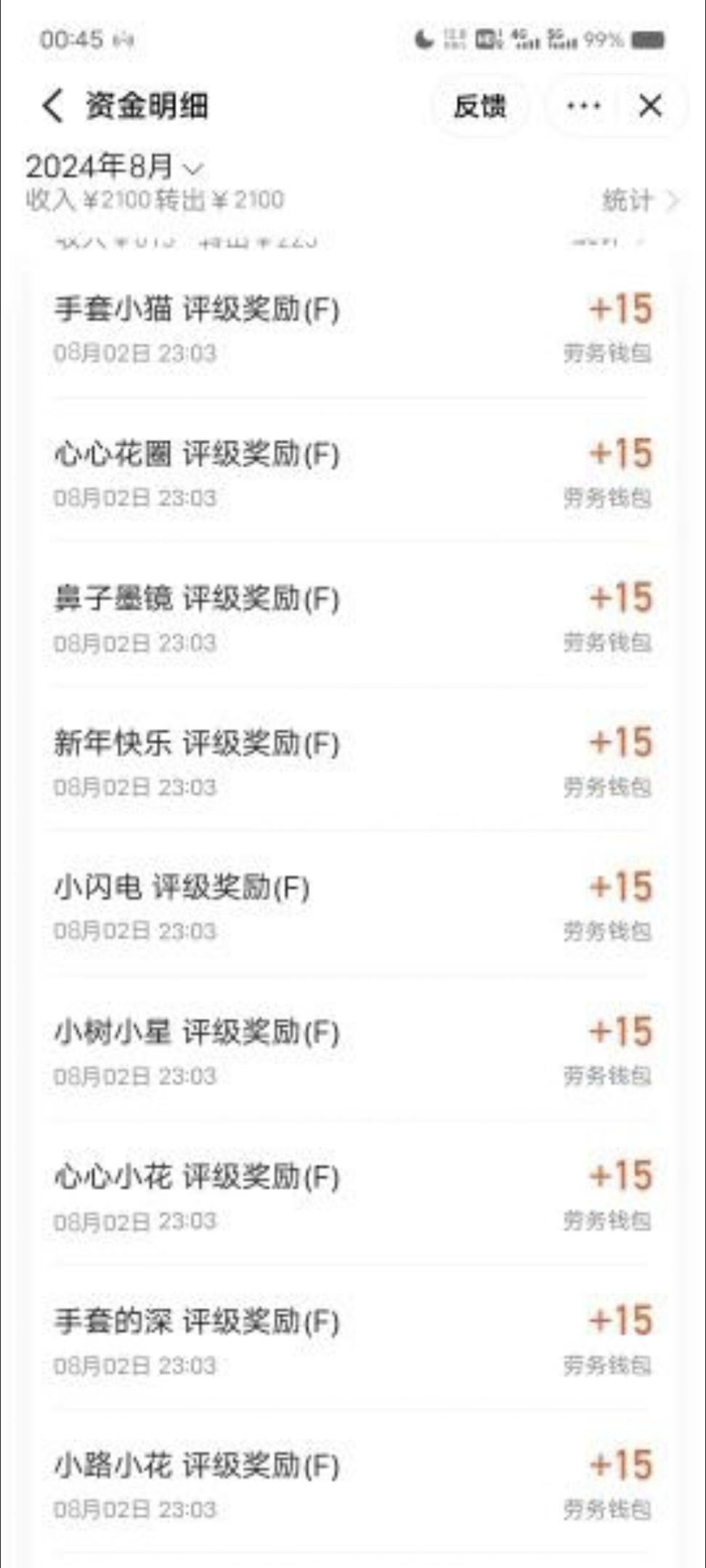Open 小路小花 评级奖励 record
Screen dimensions: 706x1568
(352, 1485)
